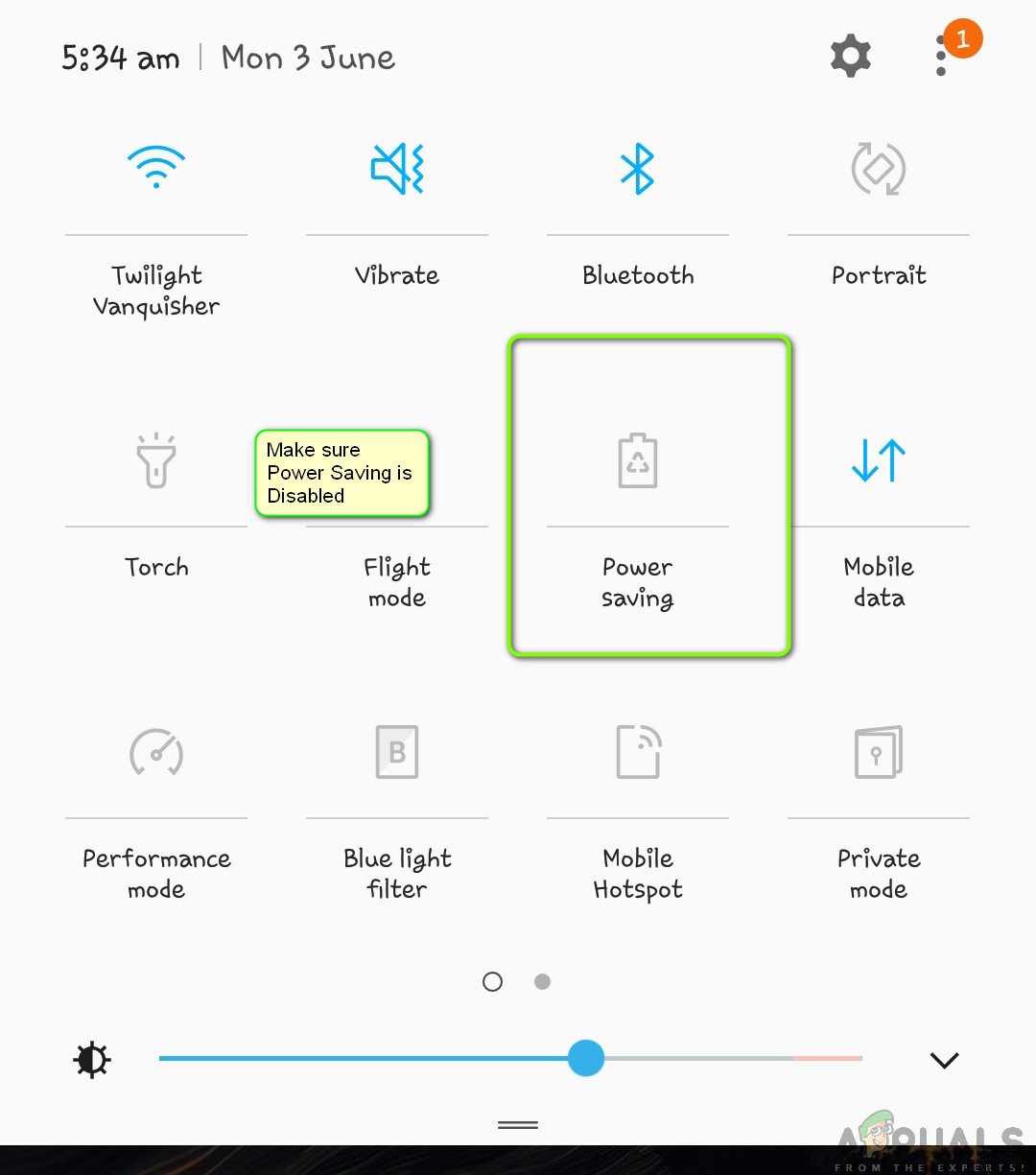Switch to the second quick settings page
1036x1175 pixels.
coord(542,981)
